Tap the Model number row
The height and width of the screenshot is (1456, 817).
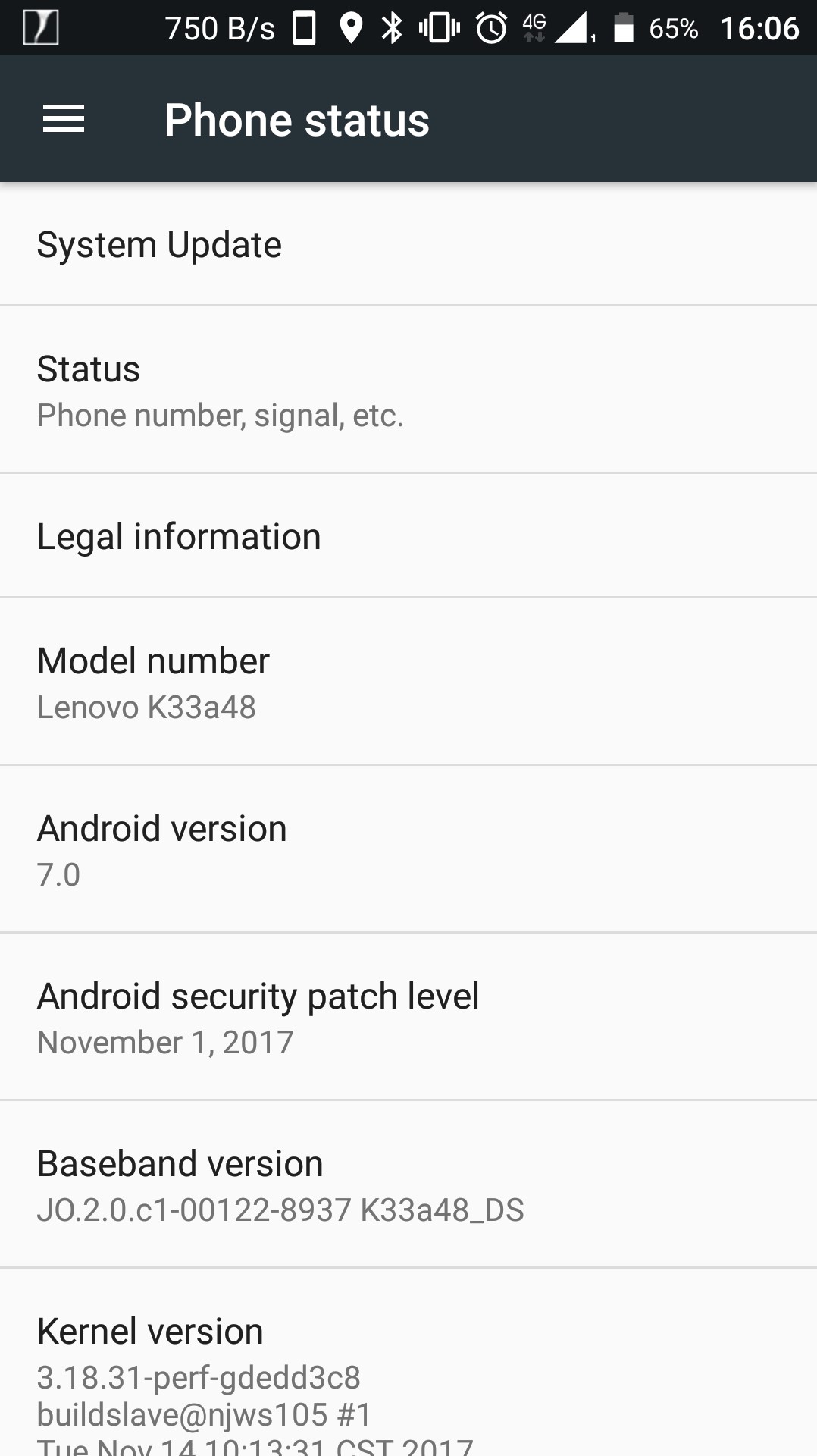[409, 682]
